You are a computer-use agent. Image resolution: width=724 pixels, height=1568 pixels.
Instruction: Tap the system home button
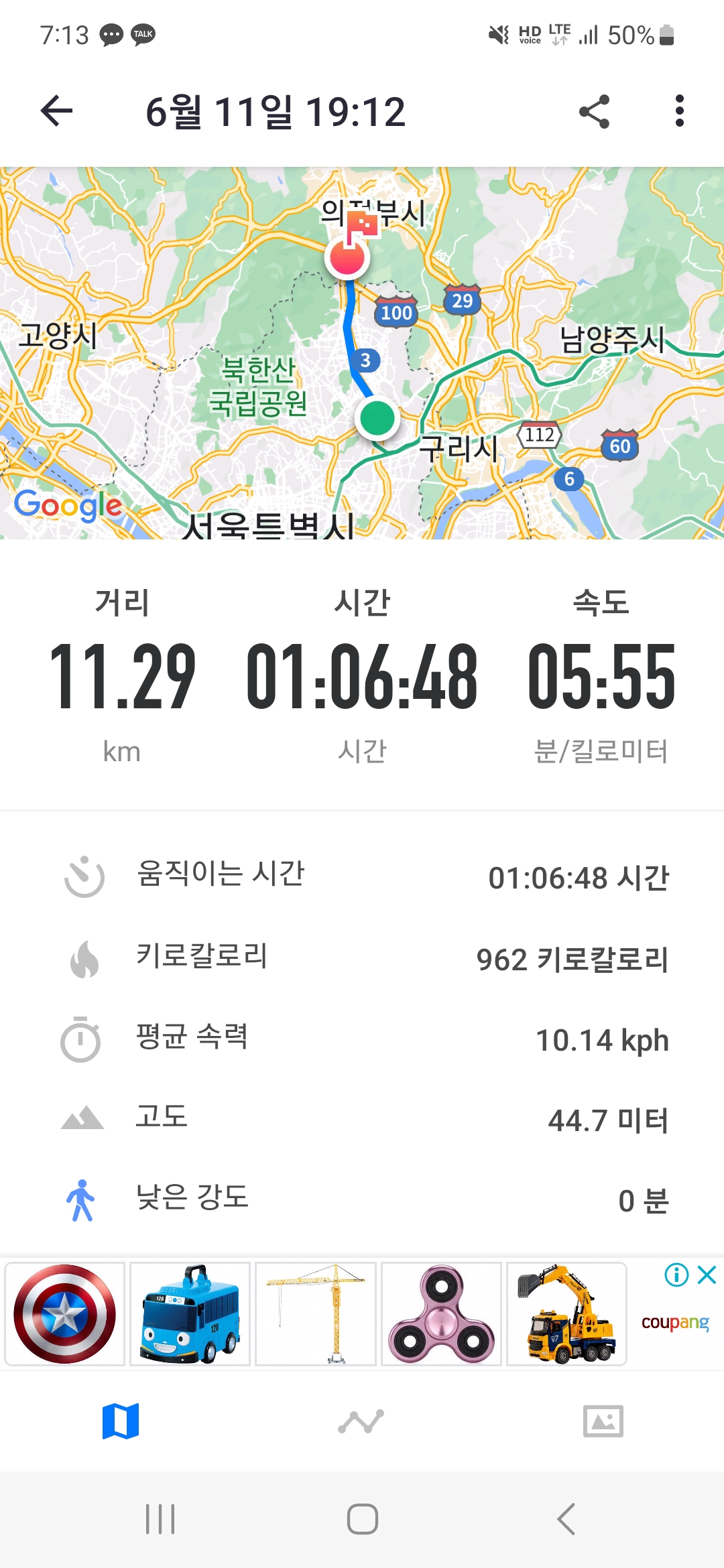[x=362, y=1518]
